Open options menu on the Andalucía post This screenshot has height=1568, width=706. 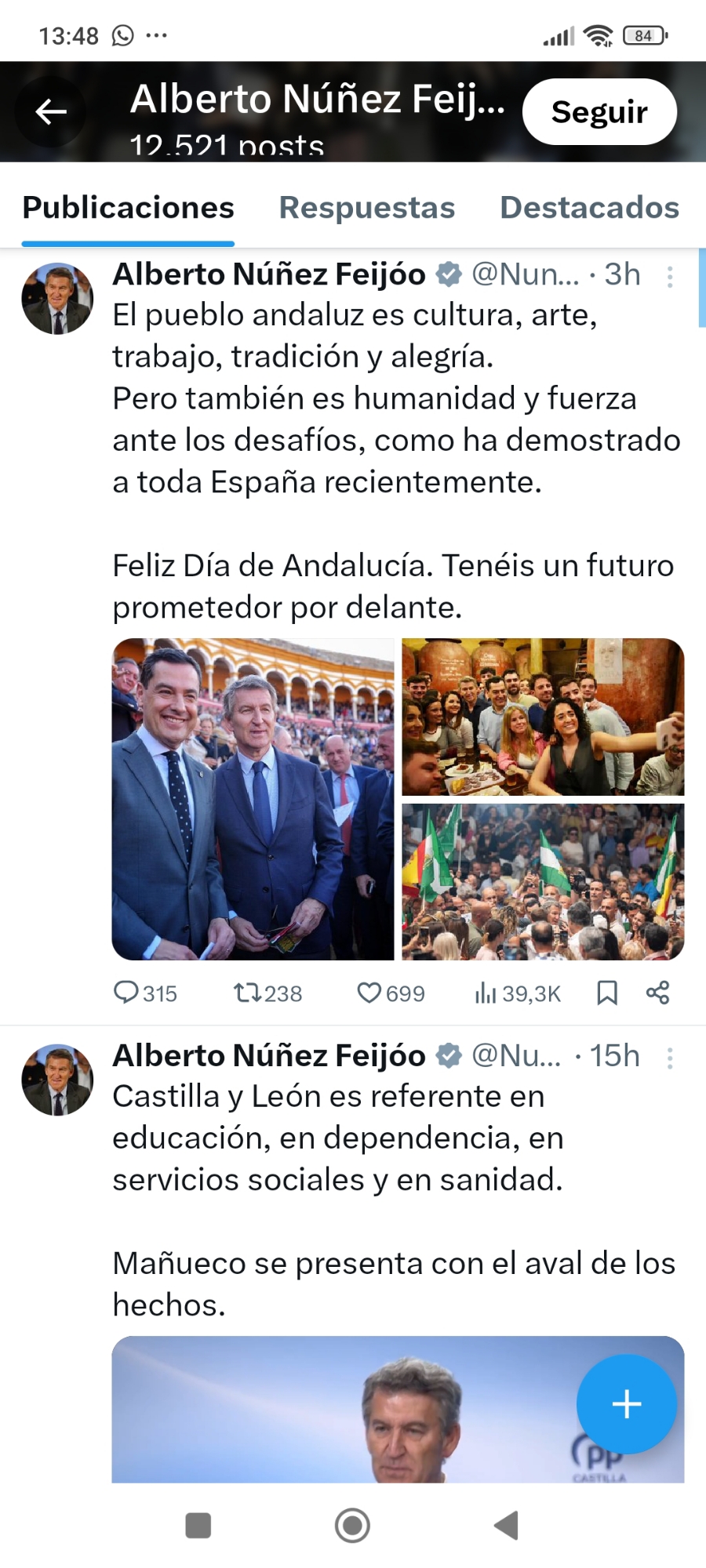point(670,276)
